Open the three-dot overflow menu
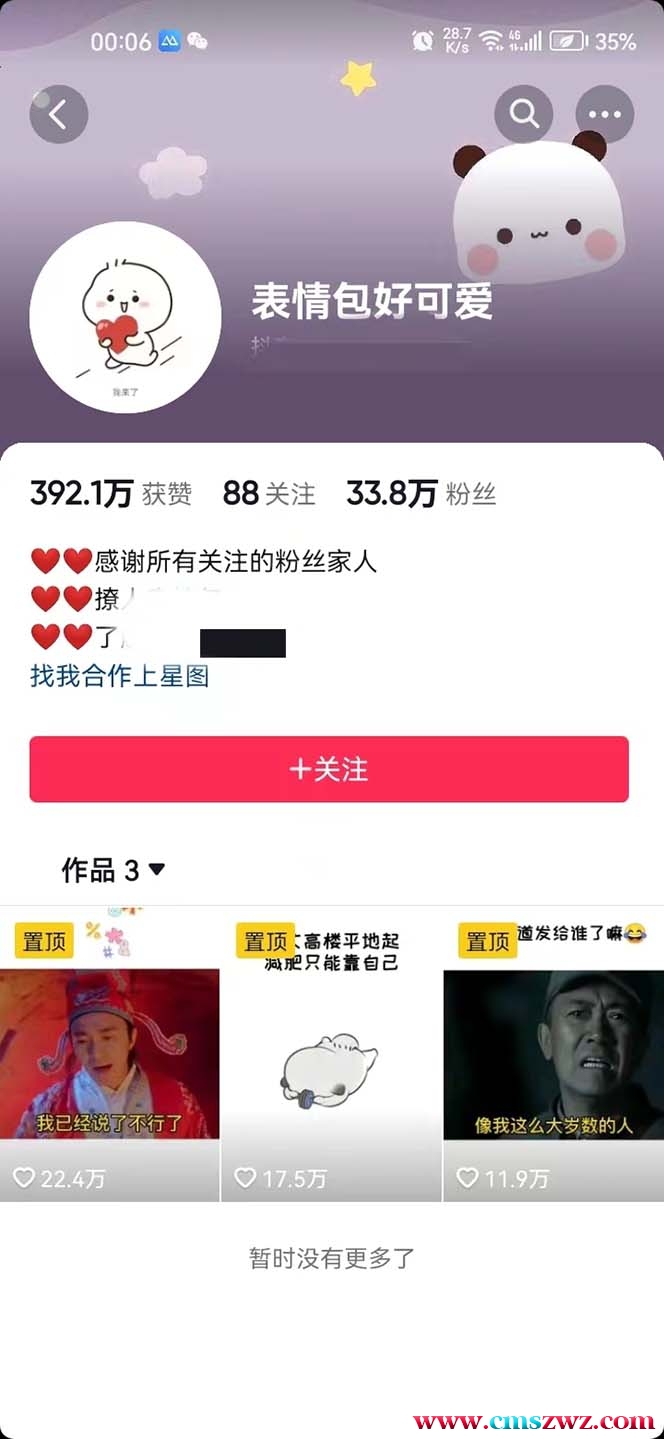 click(605, 114)
